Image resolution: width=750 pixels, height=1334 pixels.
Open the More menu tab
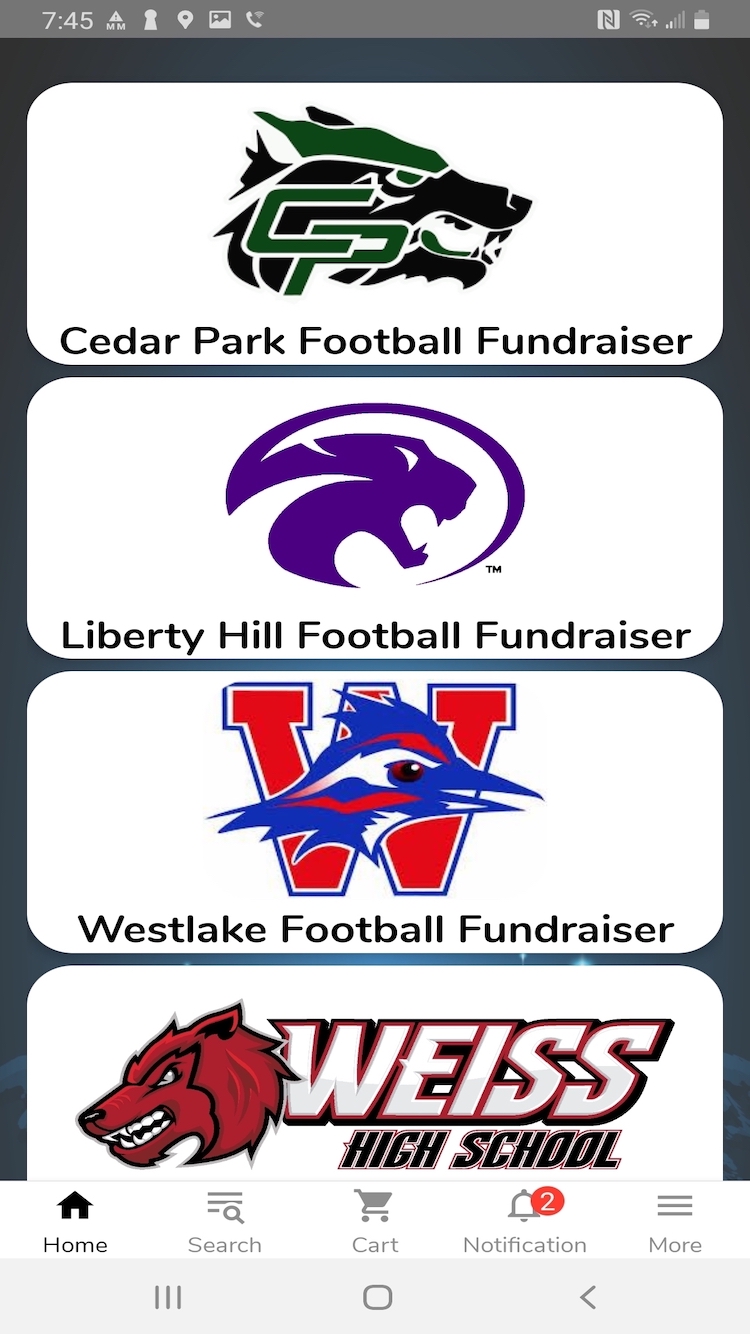[675, 1221]
